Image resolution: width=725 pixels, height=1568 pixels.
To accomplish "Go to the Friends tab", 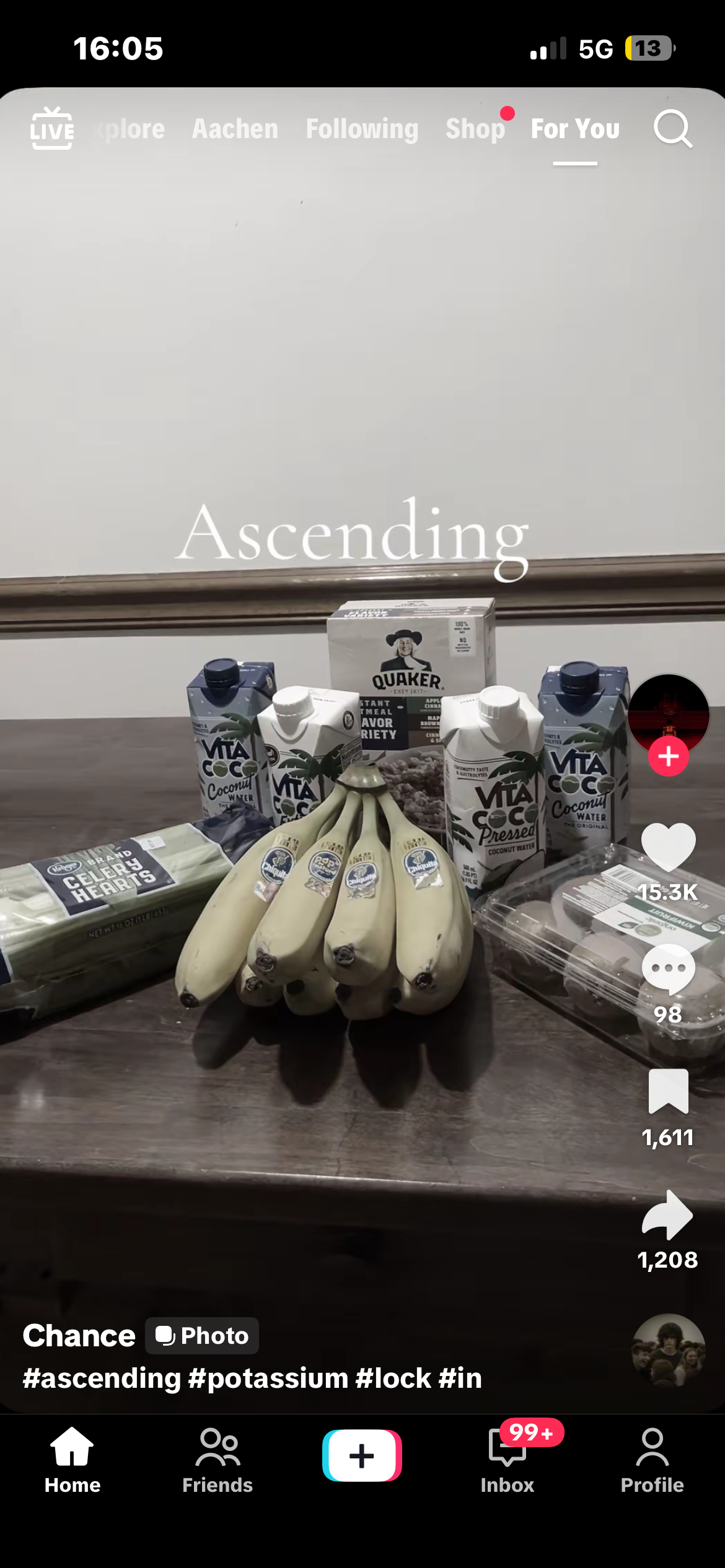I will point(217,1460).
